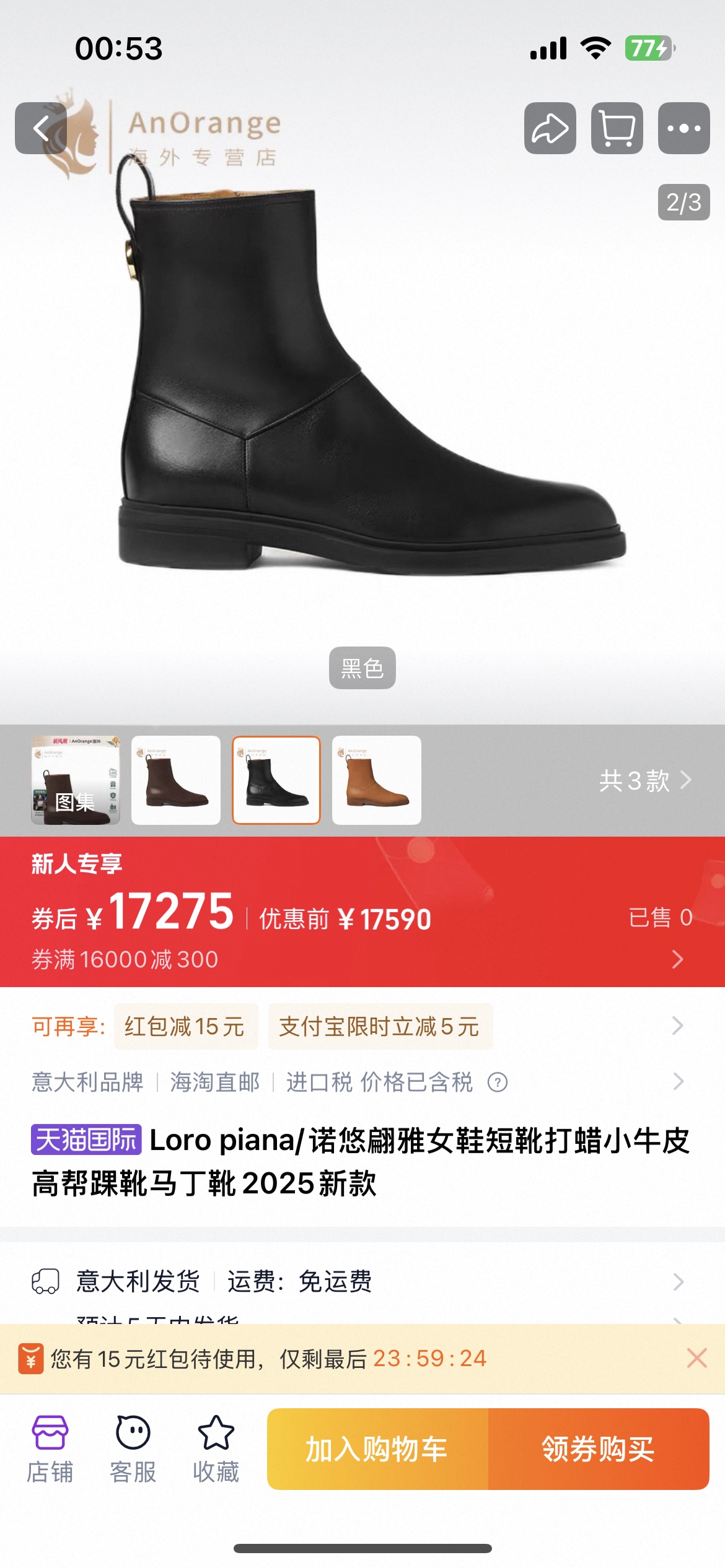Viewport: 725px width, 1568px height.
Task: Select the dark brown boot thumbnail
Action: [x=176, y=780]
